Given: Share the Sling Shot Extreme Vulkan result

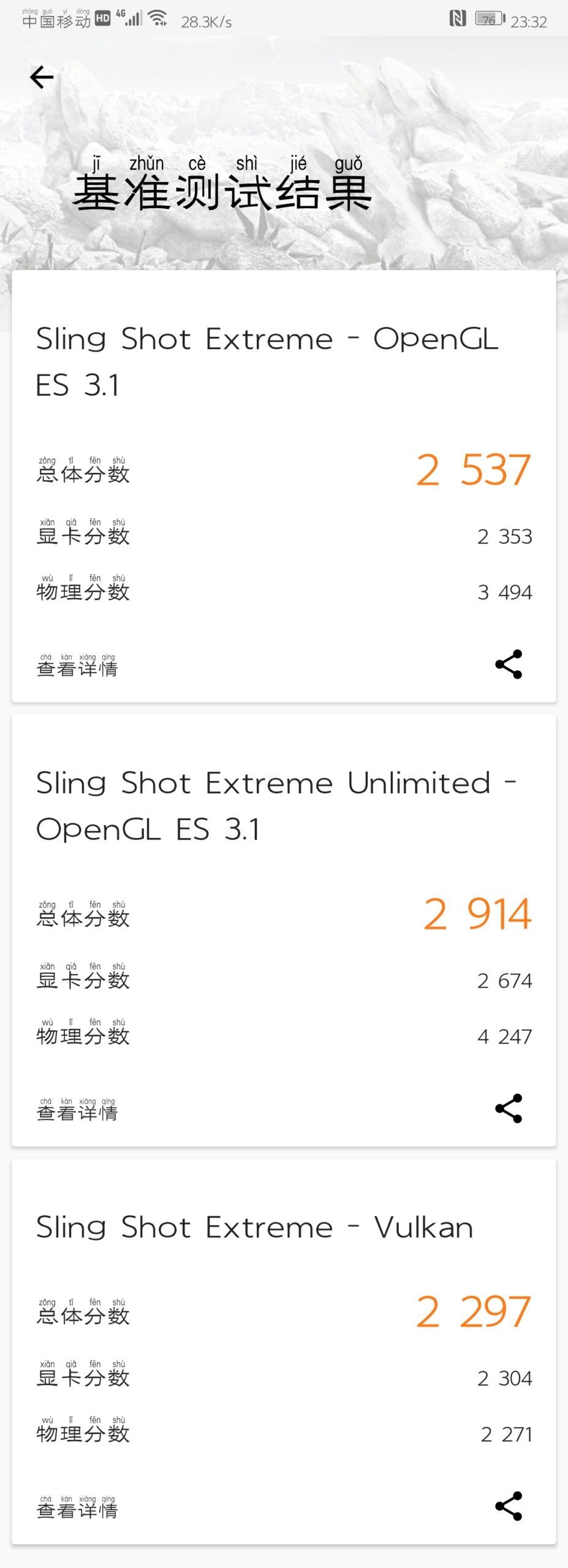Looking at the screenshot, I should [x=508, y=1506].
